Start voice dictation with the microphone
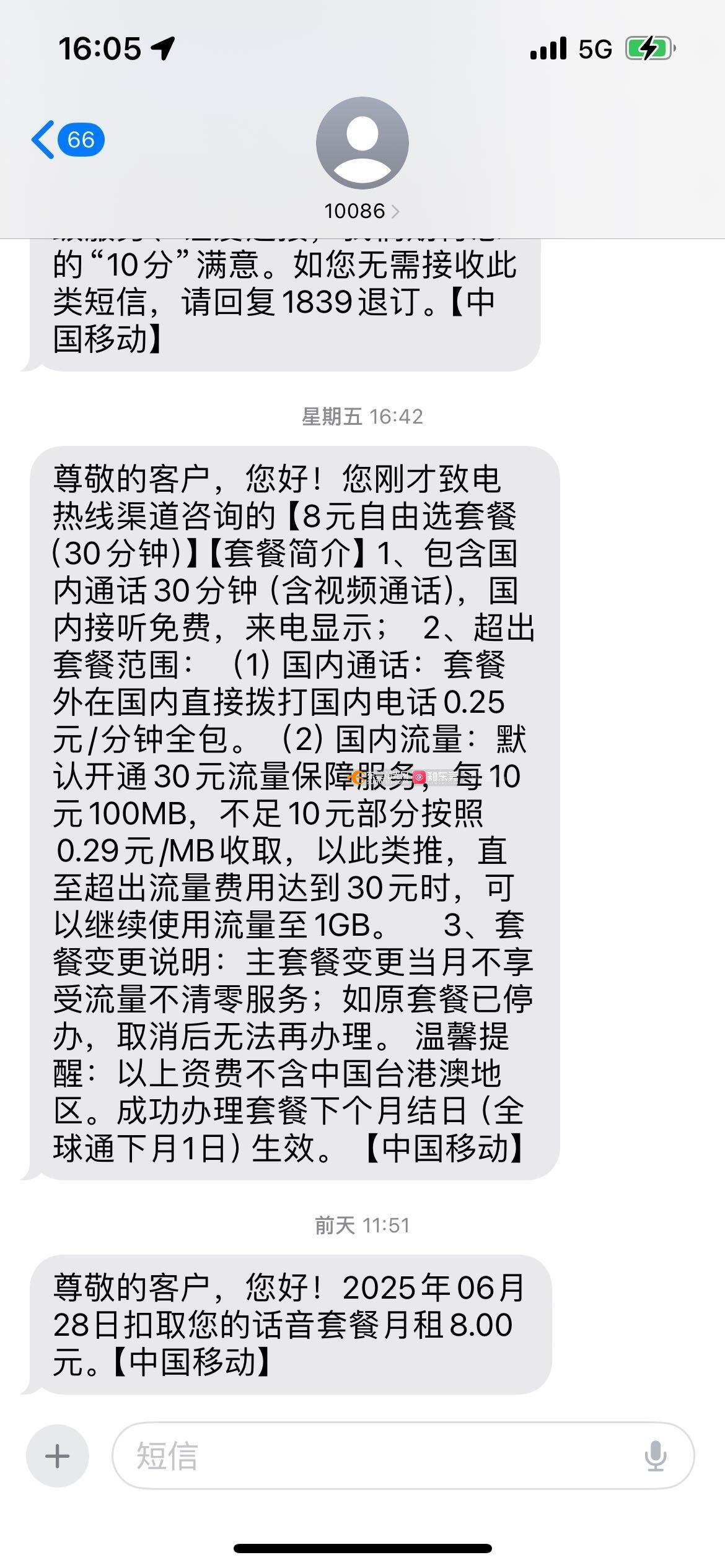 (655, 1455)
